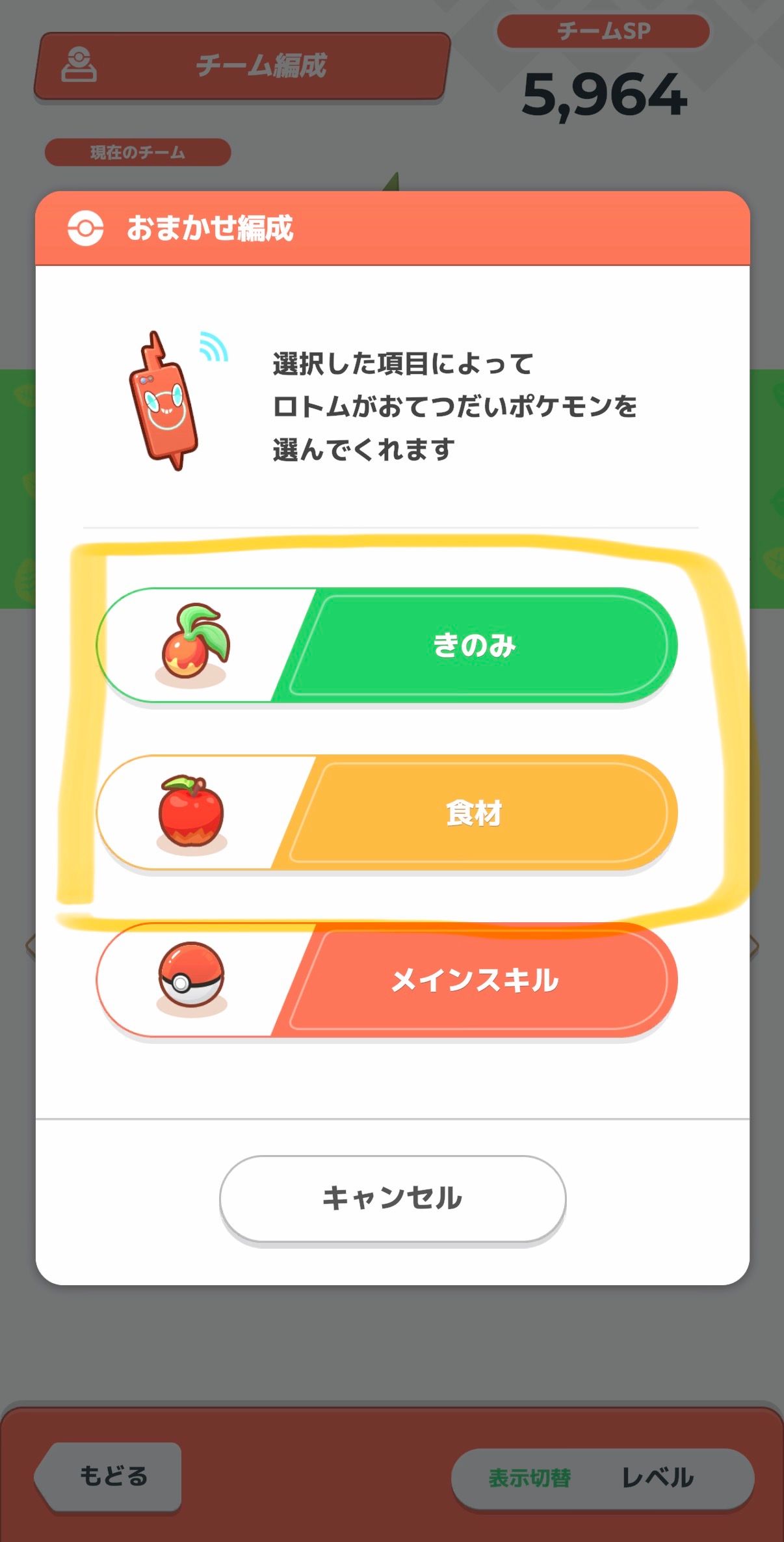Select きのみ auto-formation option

coord(475,645)
